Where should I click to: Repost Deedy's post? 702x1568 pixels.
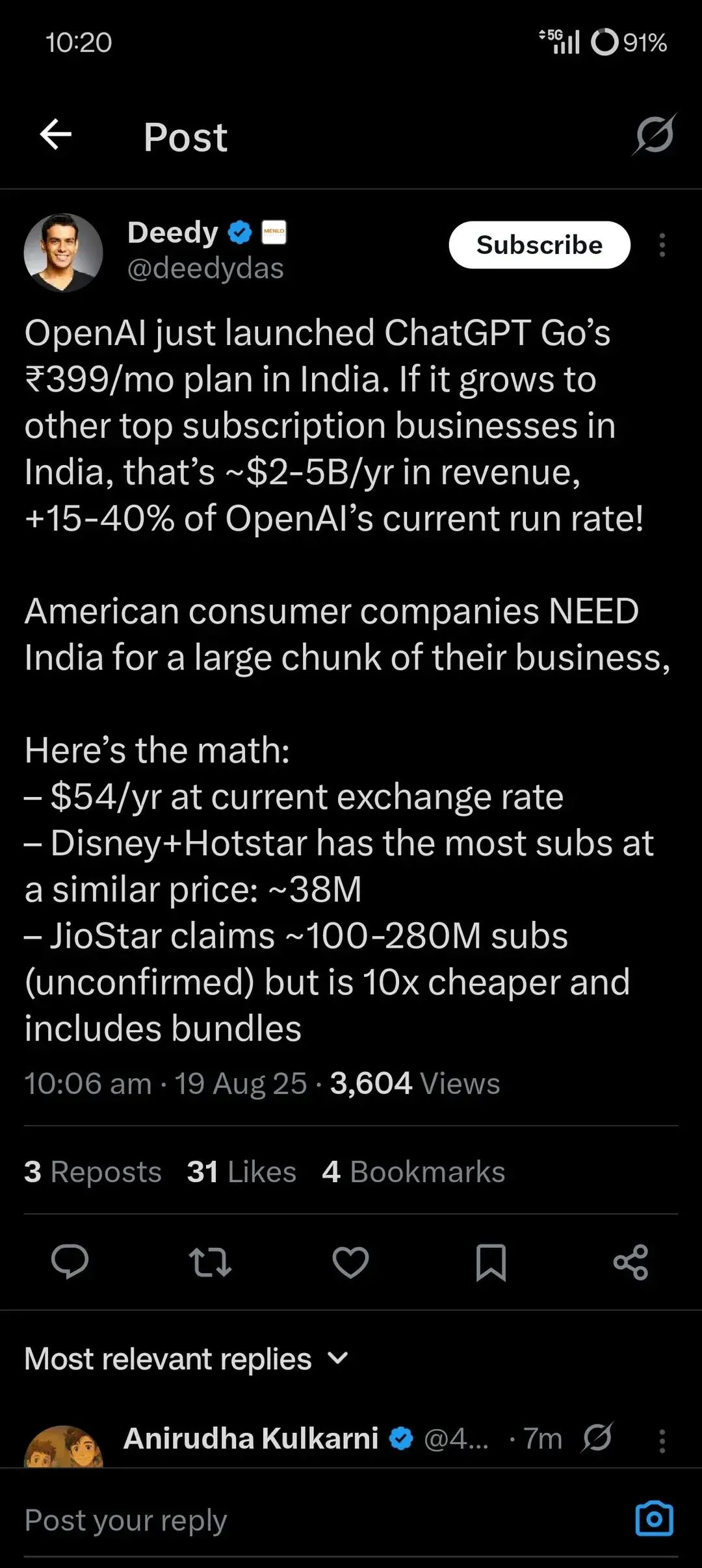[210, 1261]
